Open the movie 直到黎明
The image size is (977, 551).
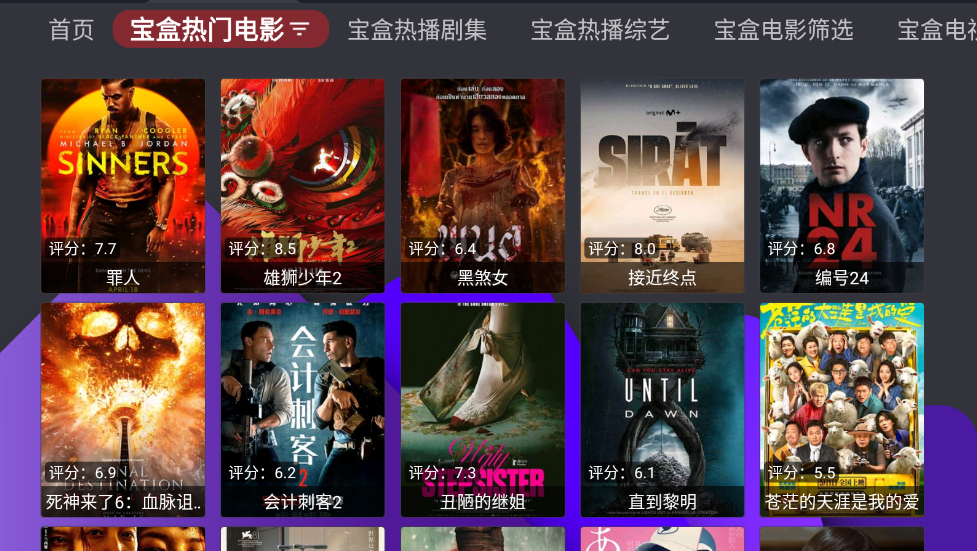662,409
